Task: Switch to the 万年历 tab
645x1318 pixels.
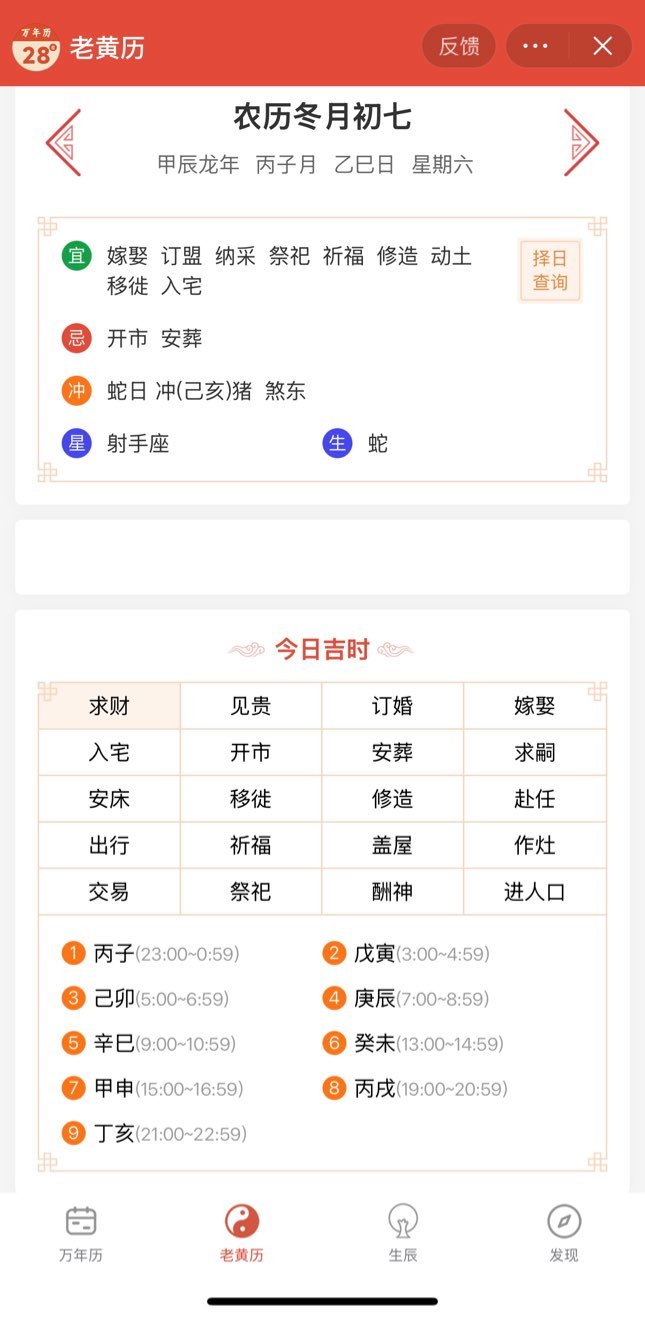Action: [81, 1234]
